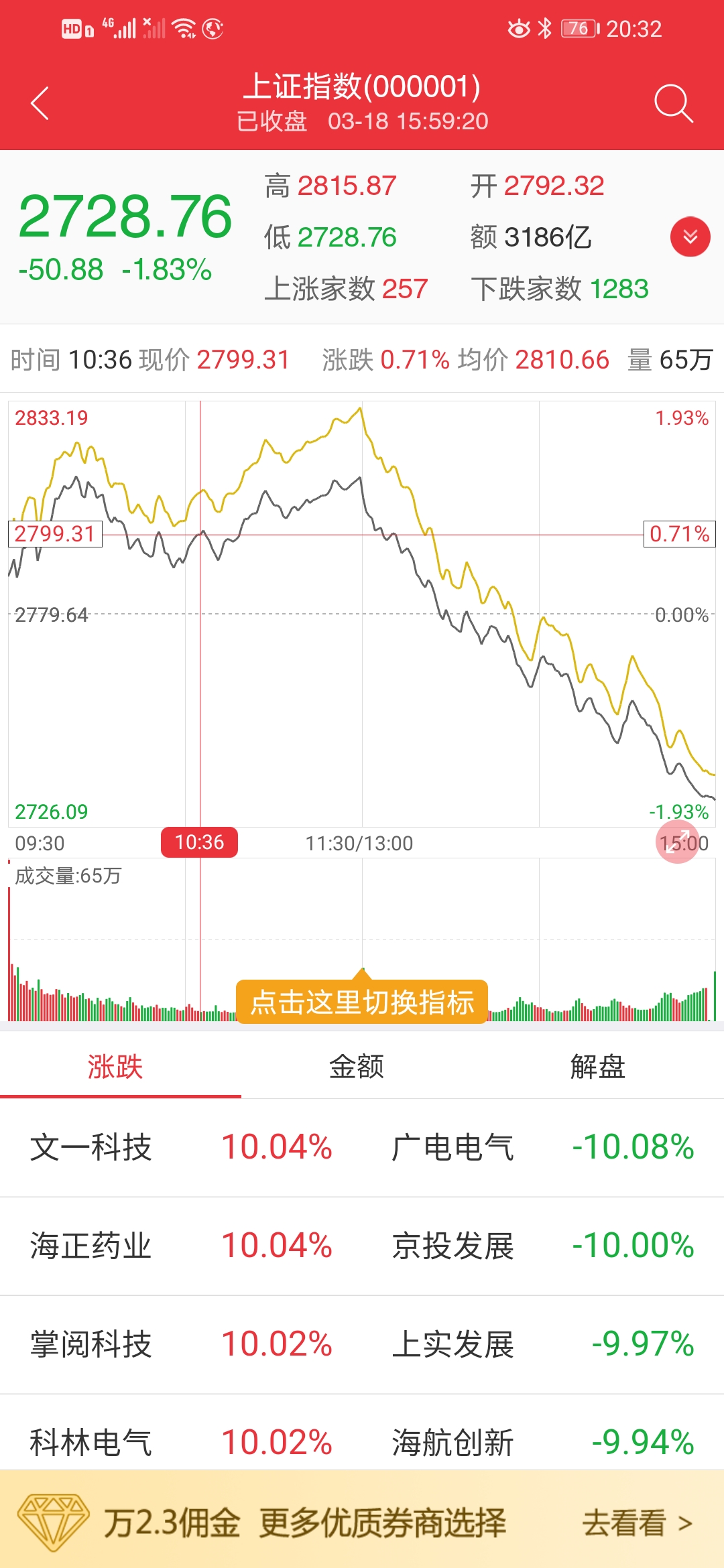Screen dimensions: 724x1568
Task: Open stock 海正药业
Action: tap(91, 1246)
